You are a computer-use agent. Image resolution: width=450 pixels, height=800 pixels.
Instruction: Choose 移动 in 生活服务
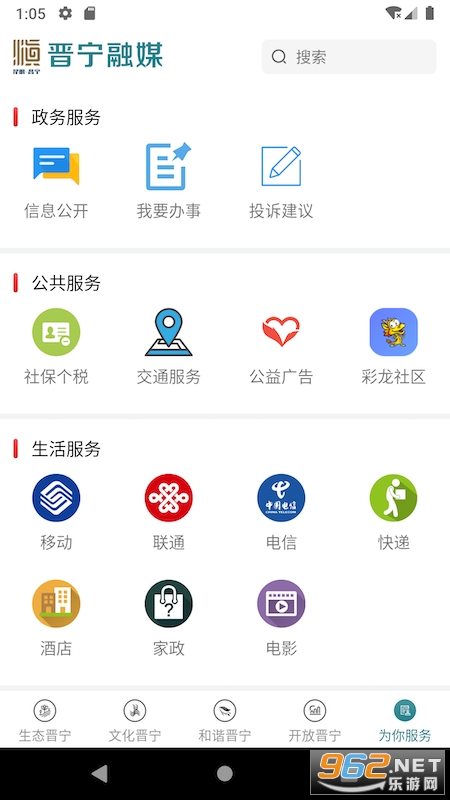point(56,512)
